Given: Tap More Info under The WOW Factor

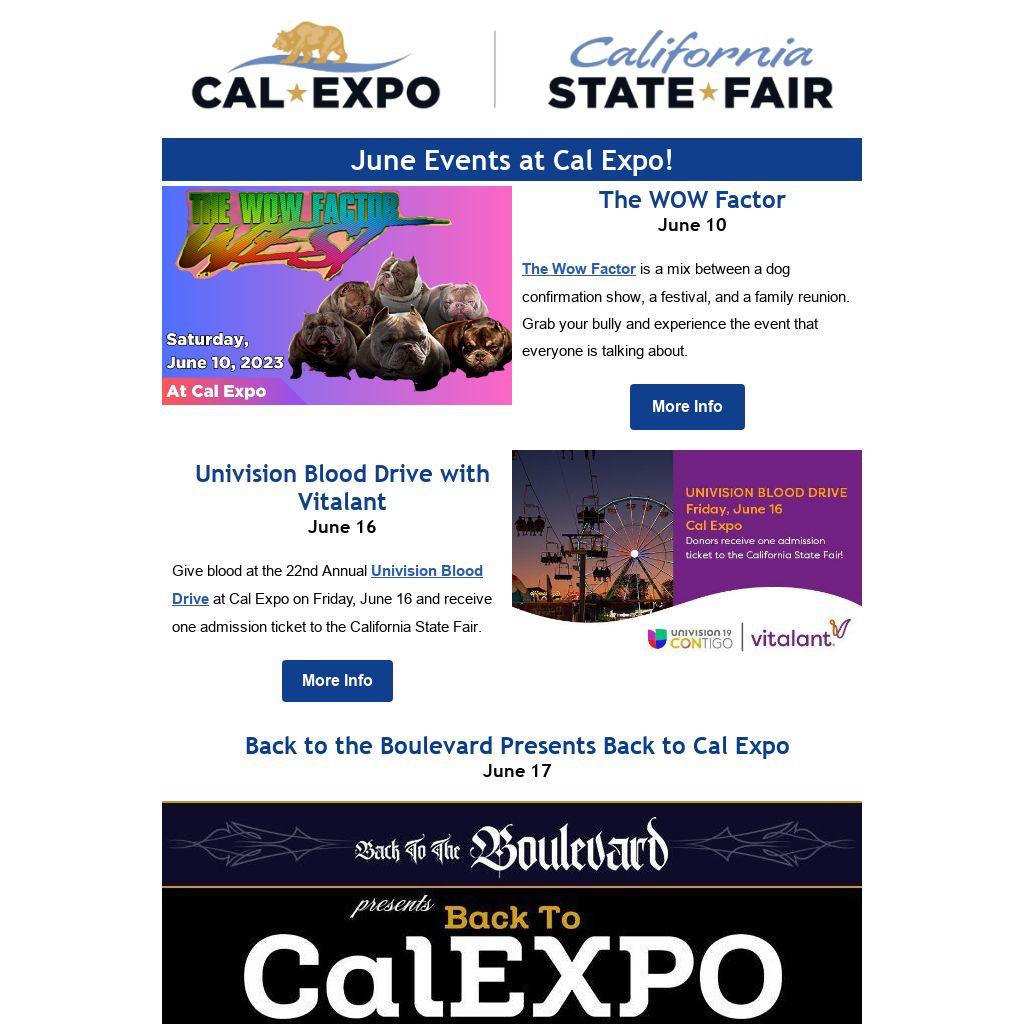Looking at the screenshot, I should 687,407.
